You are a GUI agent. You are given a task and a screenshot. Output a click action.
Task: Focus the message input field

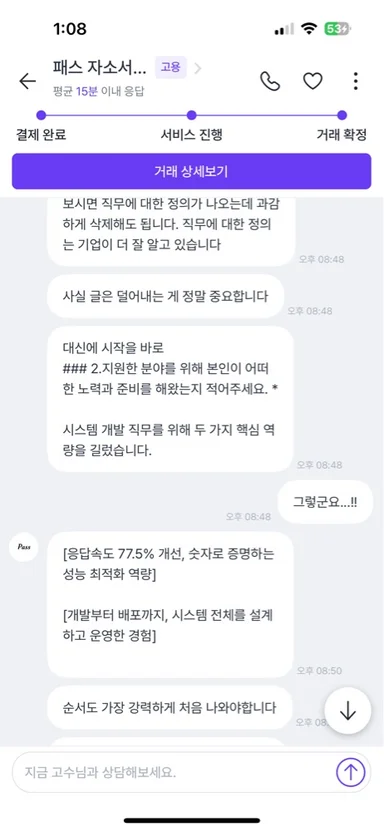click(174, 772)
